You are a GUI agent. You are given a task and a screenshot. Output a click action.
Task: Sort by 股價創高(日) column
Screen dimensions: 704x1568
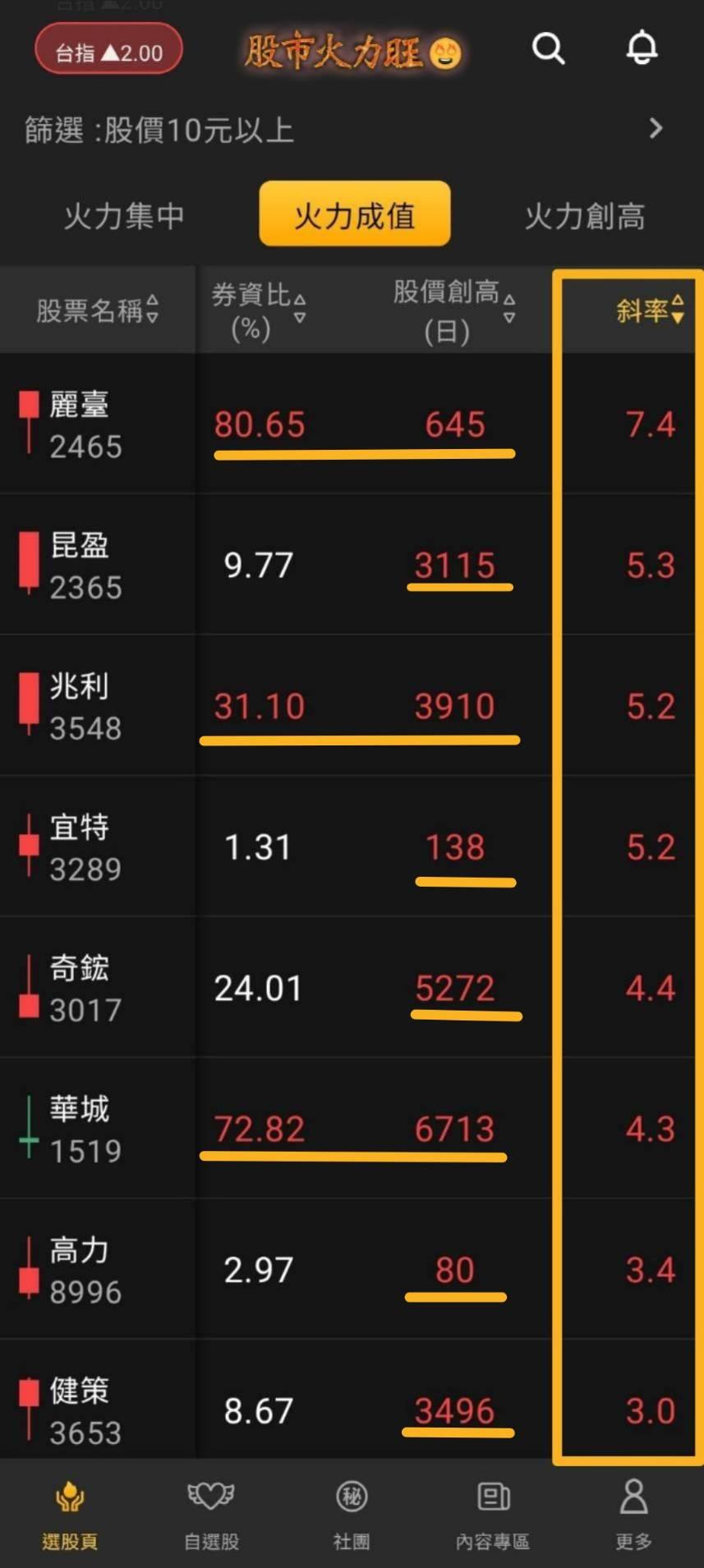(x=453, y=311)
